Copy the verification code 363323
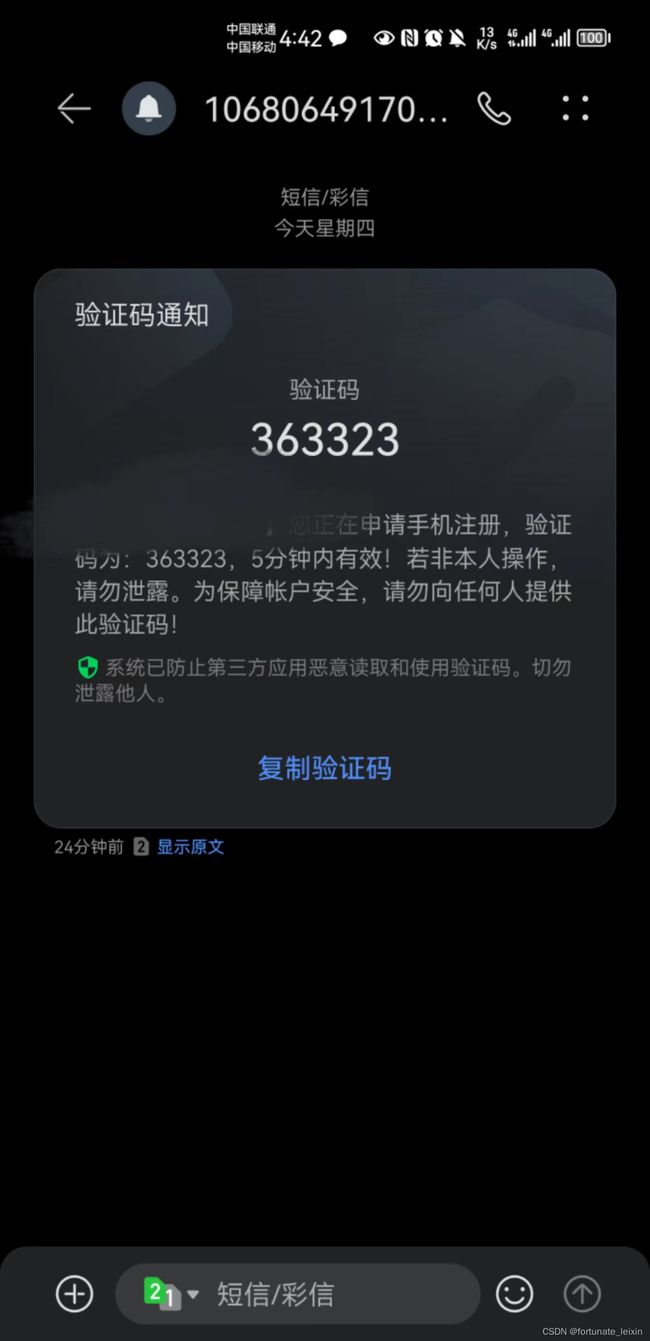 [x=324, y=768]
